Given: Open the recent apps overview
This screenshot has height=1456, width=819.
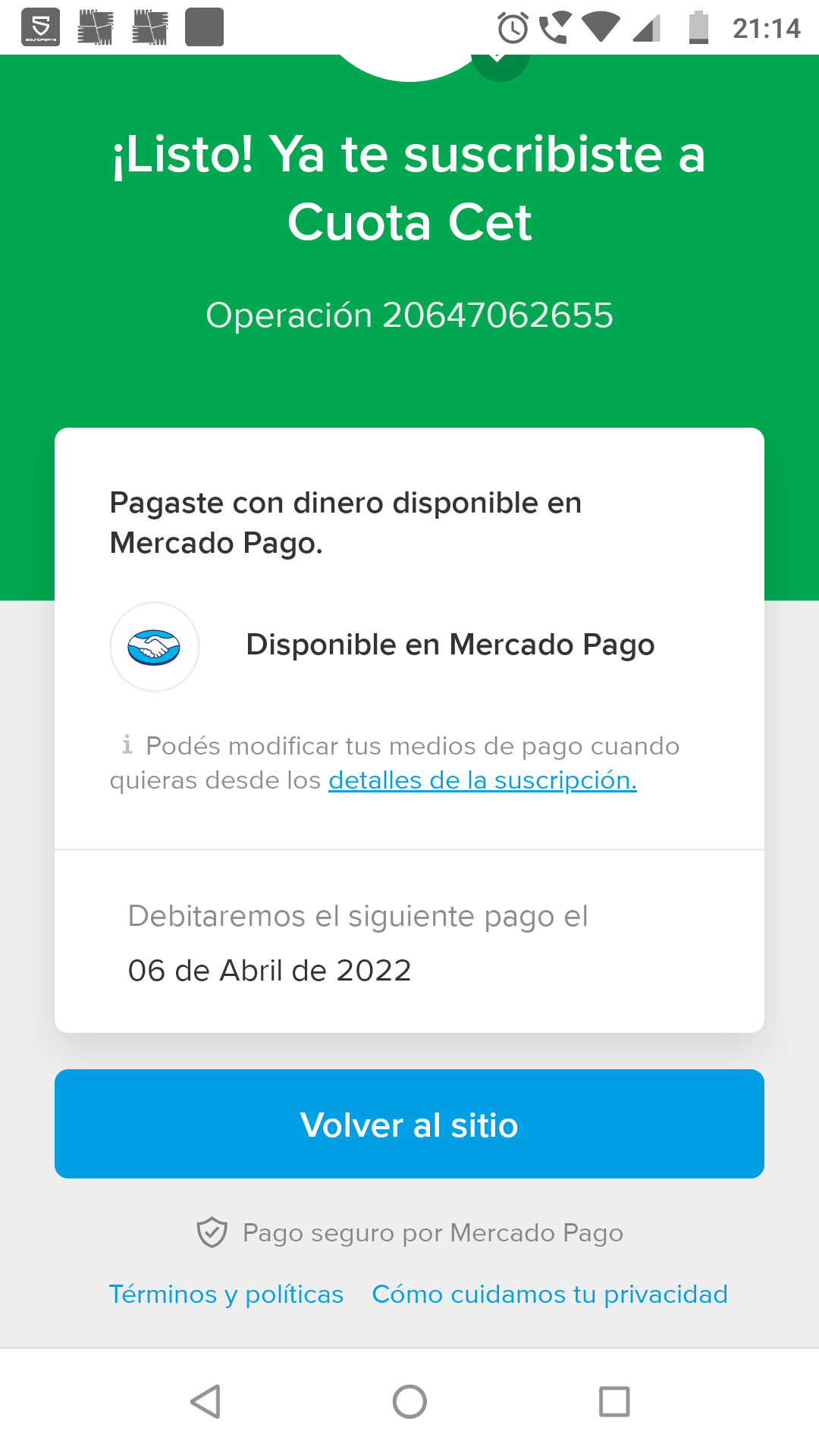Looking at the screenshot, I should pos(614,1401).
